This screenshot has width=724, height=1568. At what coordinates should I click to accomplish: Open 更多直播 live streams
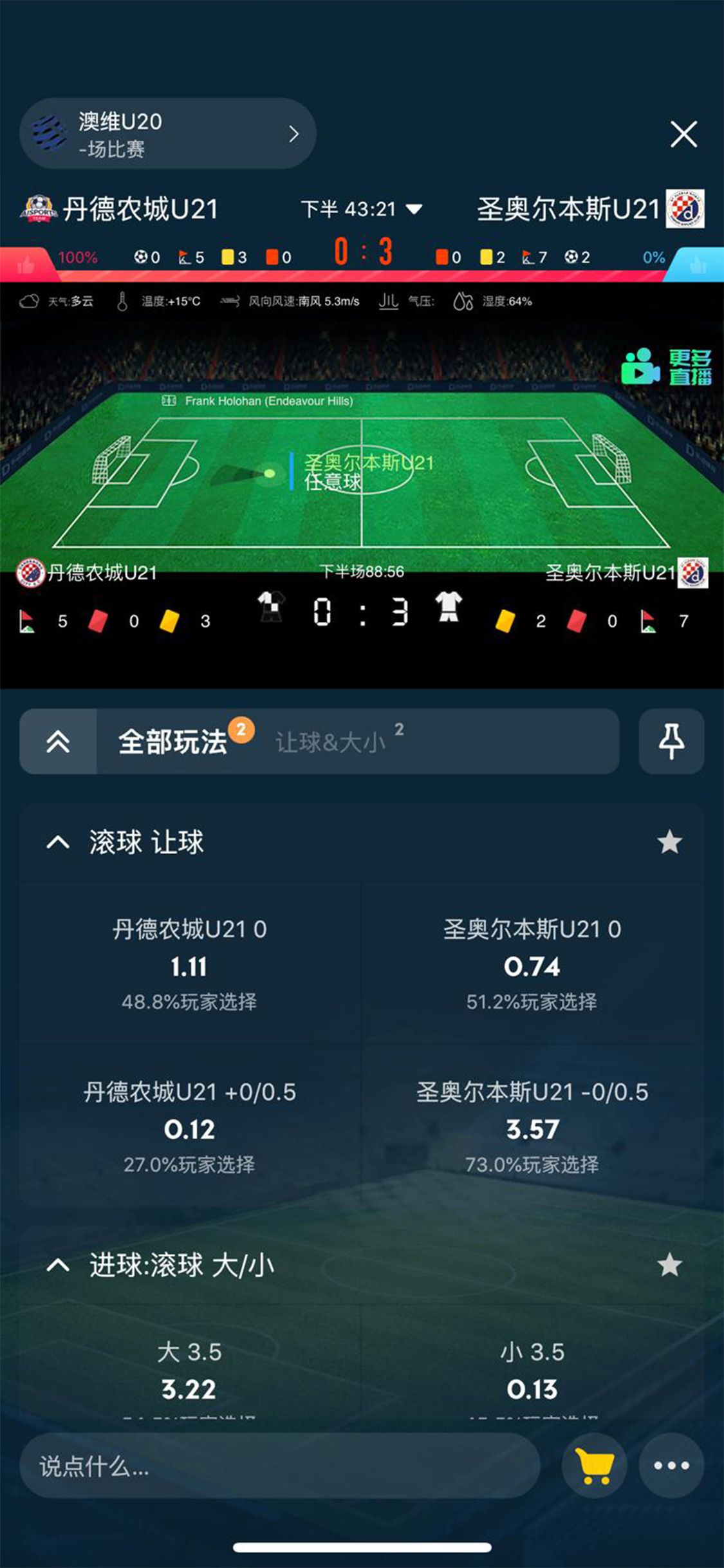coord(667,366)
